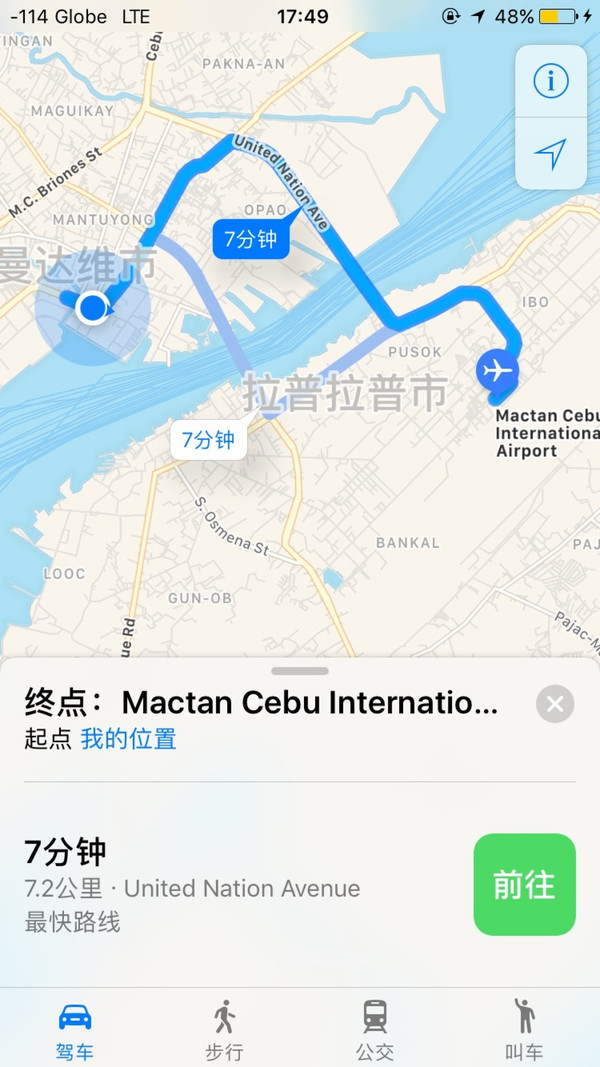Screen dimensions: 600x1067
Task: Open the map info settings button
Action: tap(550, 81)
